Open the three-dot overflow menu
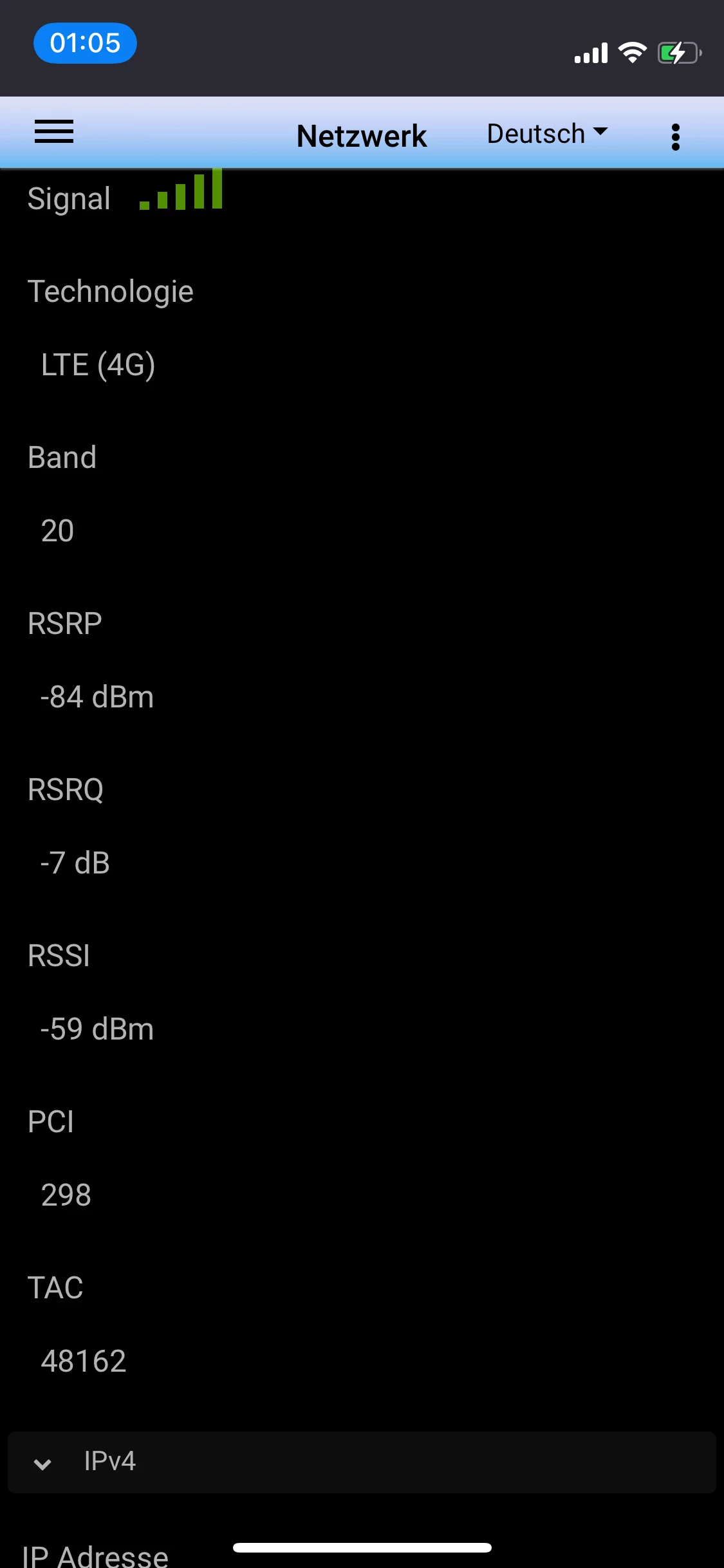Viewport: 724px width, 1568px height. (675, 136)
